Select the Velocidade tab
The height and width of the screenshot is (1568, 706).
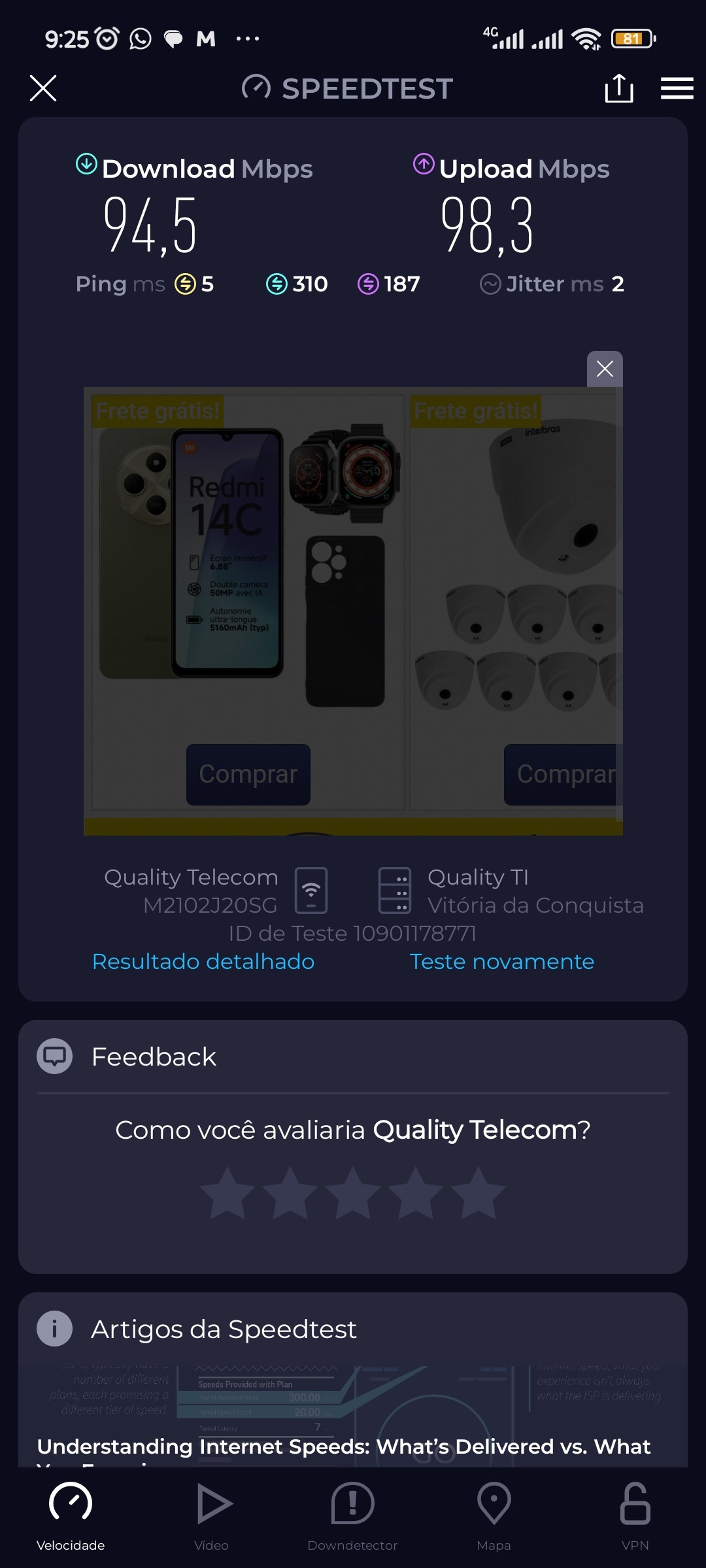click(71, 1516)
